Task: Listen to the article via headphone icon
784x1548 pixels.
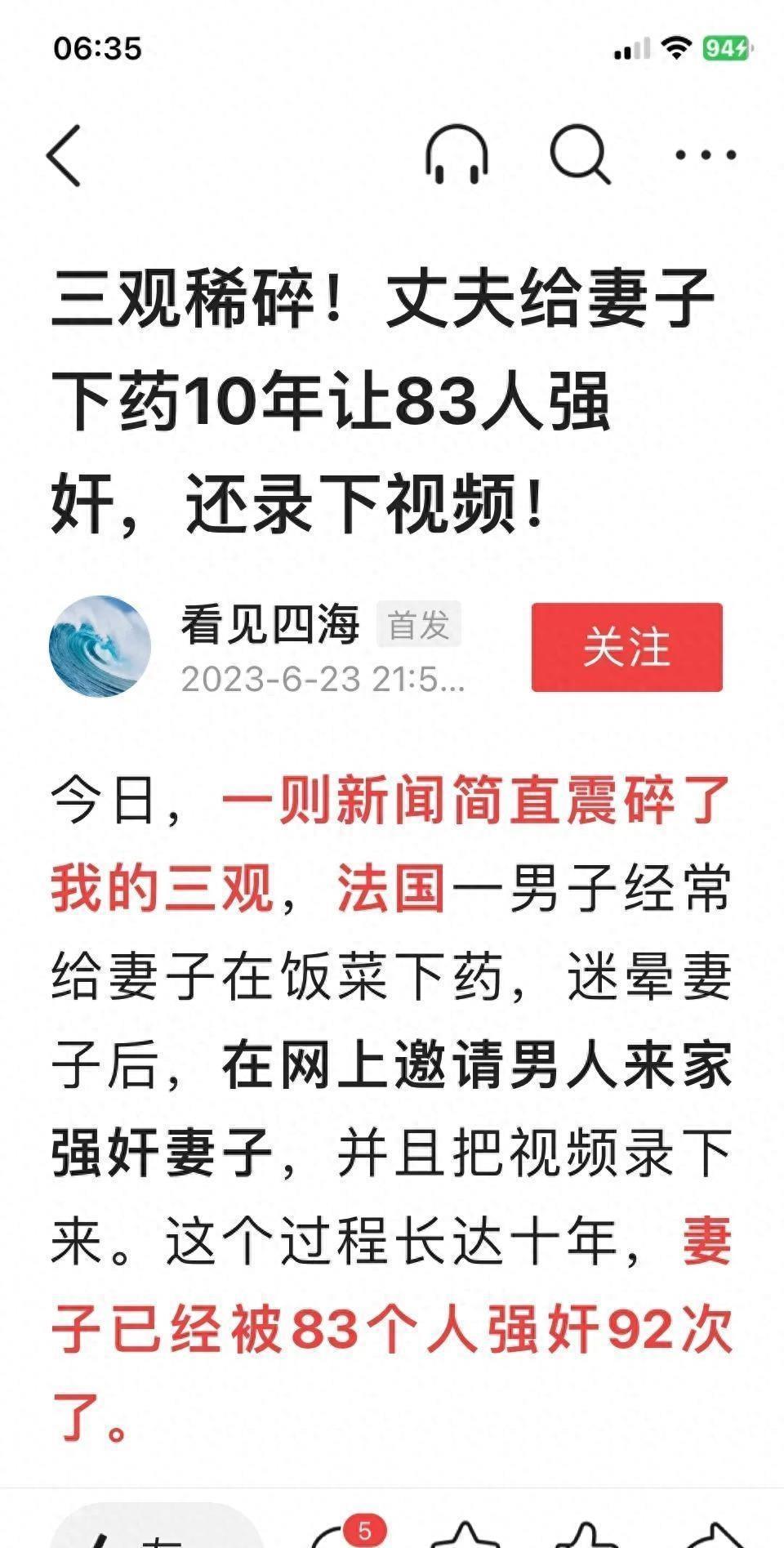Action: pos(457,154)
